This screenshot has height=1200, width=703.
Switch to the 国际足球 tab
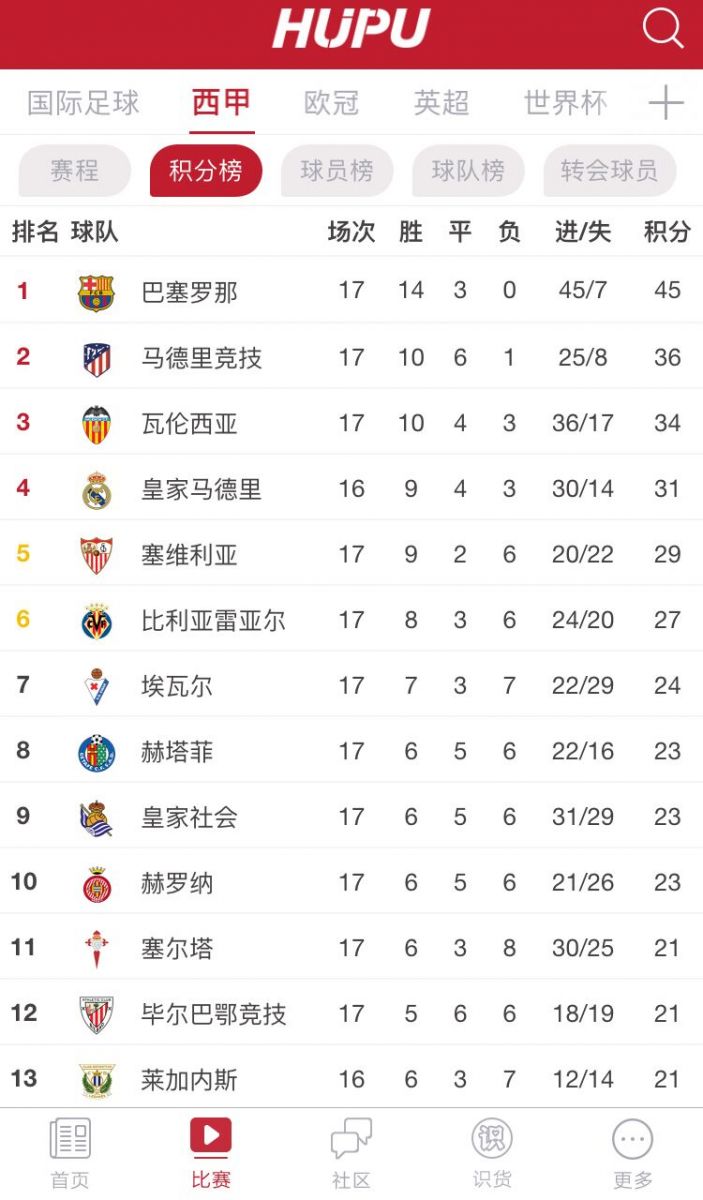(x=83, y=103)
